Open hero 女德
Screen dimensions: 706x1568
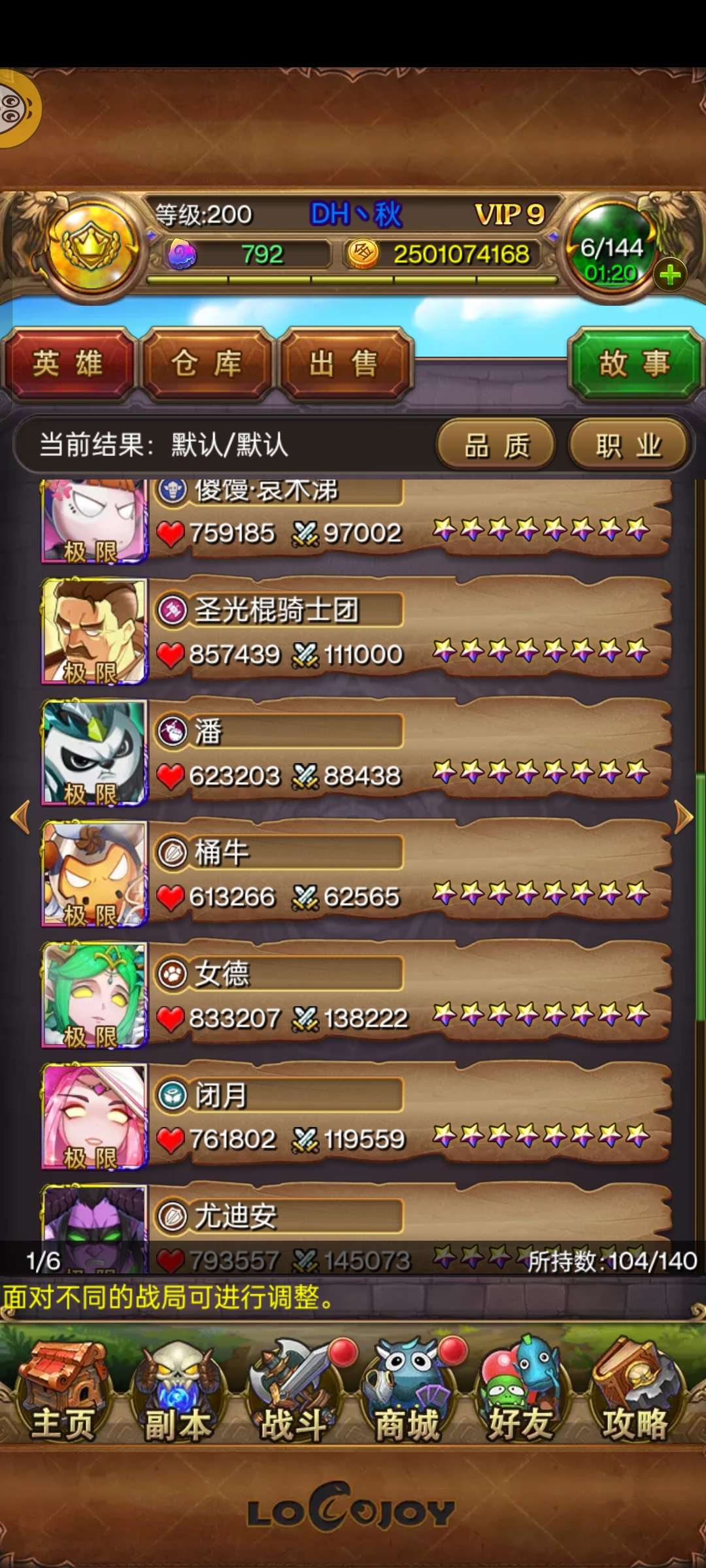coord(353,996)
